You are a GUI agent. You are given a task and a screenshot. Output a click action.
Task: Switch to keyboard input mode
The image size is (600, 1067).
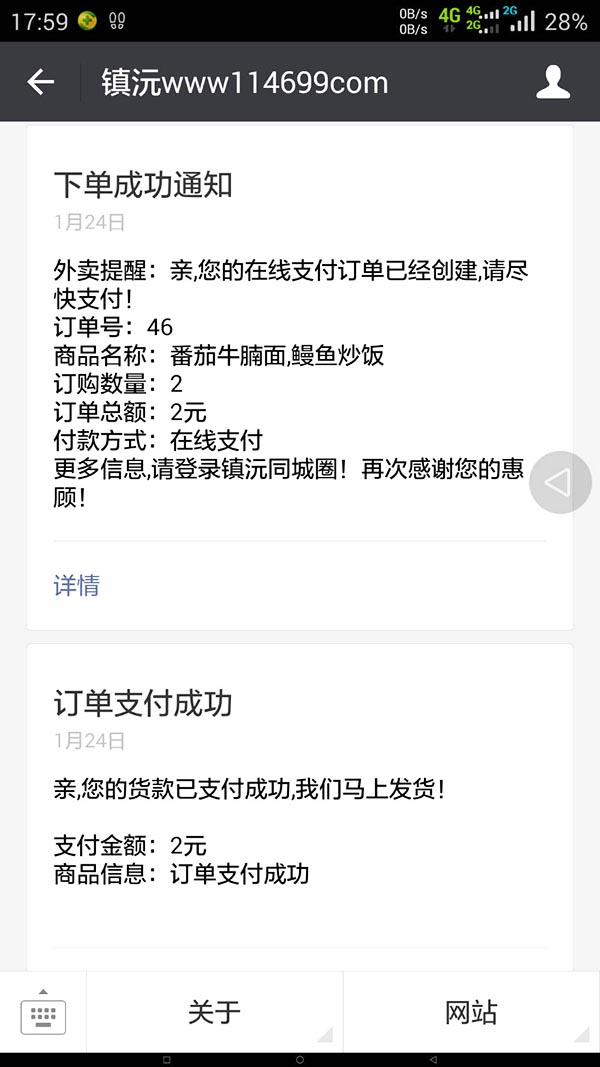click(x=43, y=1011)
